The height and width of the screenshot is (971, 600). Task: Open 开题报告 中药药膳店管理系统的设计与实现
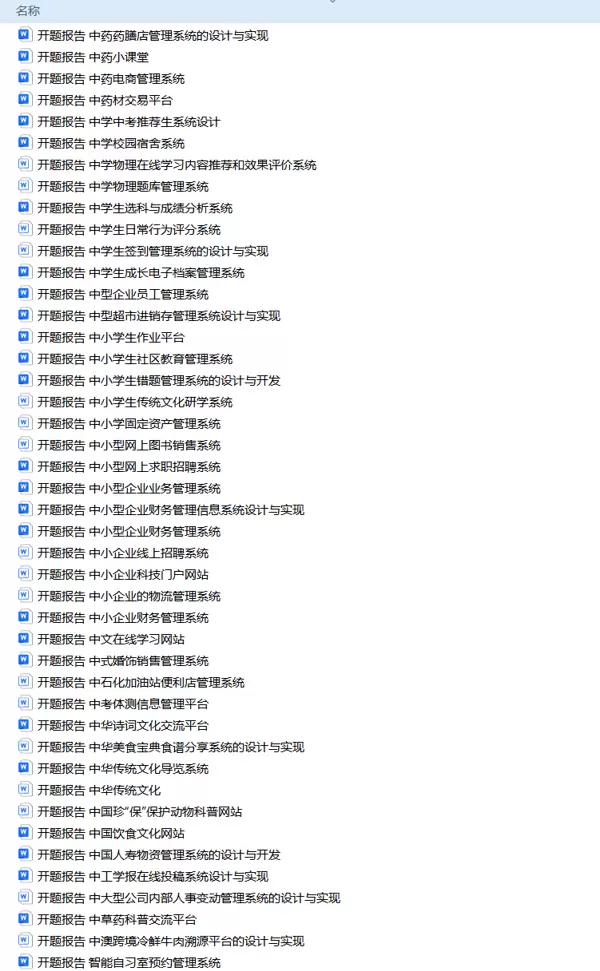tap(152, 36)
